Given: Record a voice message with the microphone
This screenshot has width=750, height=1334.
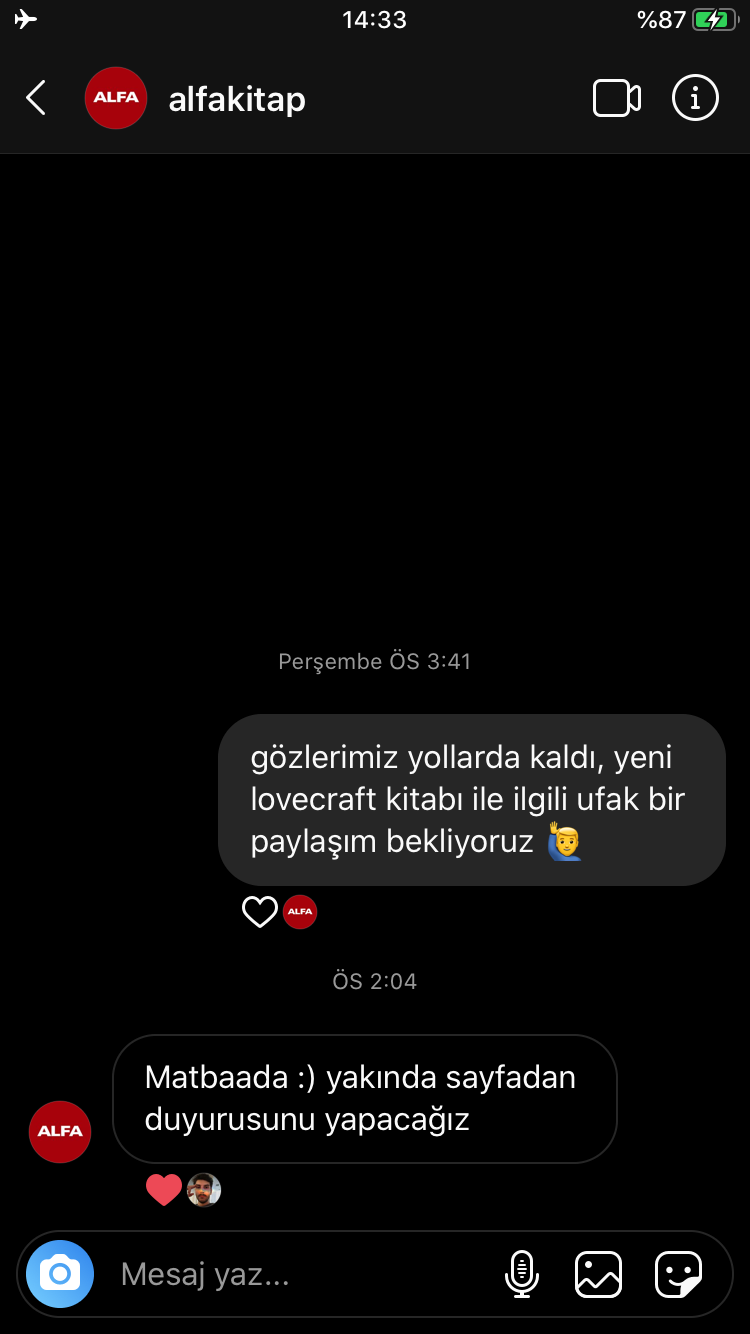Looking at the screenshot, I should click(x=521, y=1274).
